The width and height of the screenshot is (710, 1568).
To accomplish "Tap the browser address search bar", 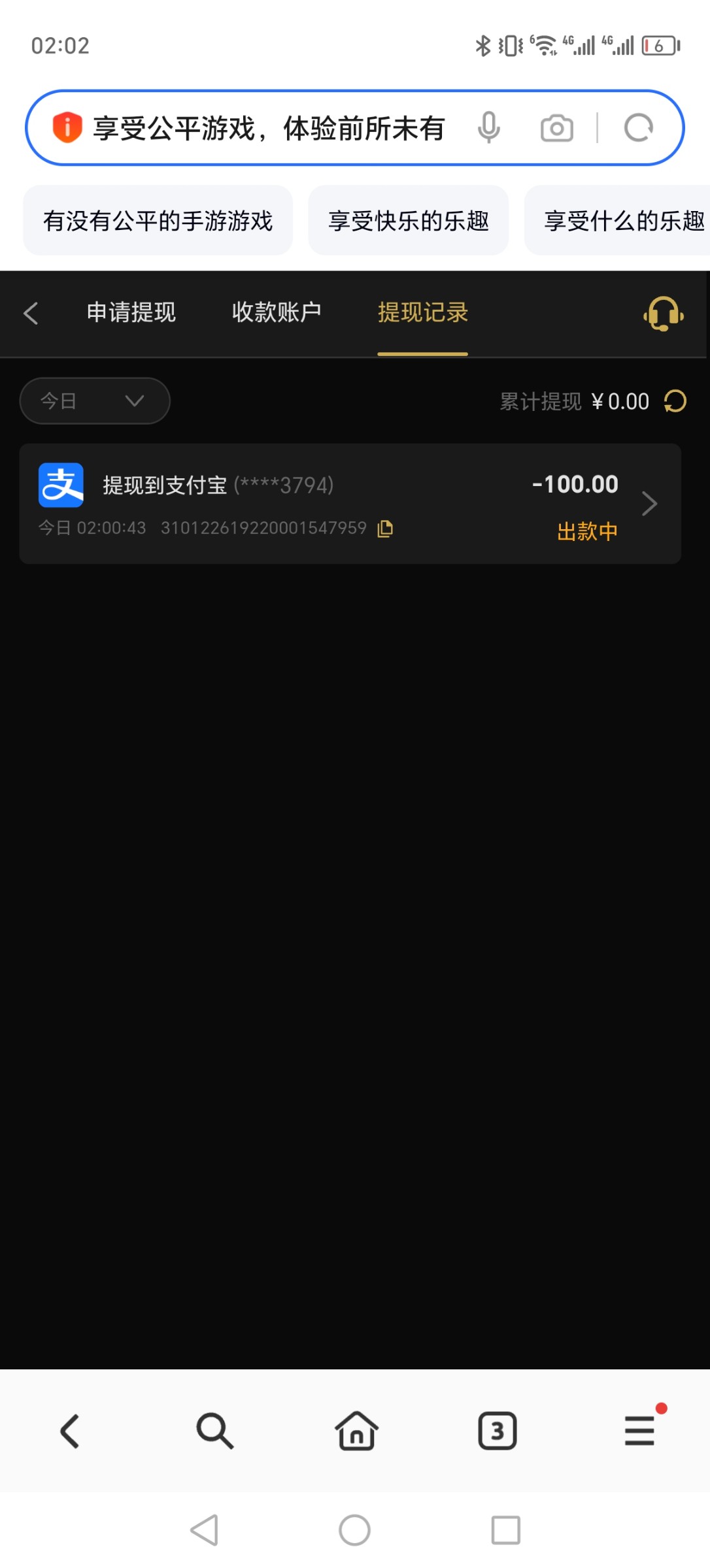I will click(x=268, y=128).
